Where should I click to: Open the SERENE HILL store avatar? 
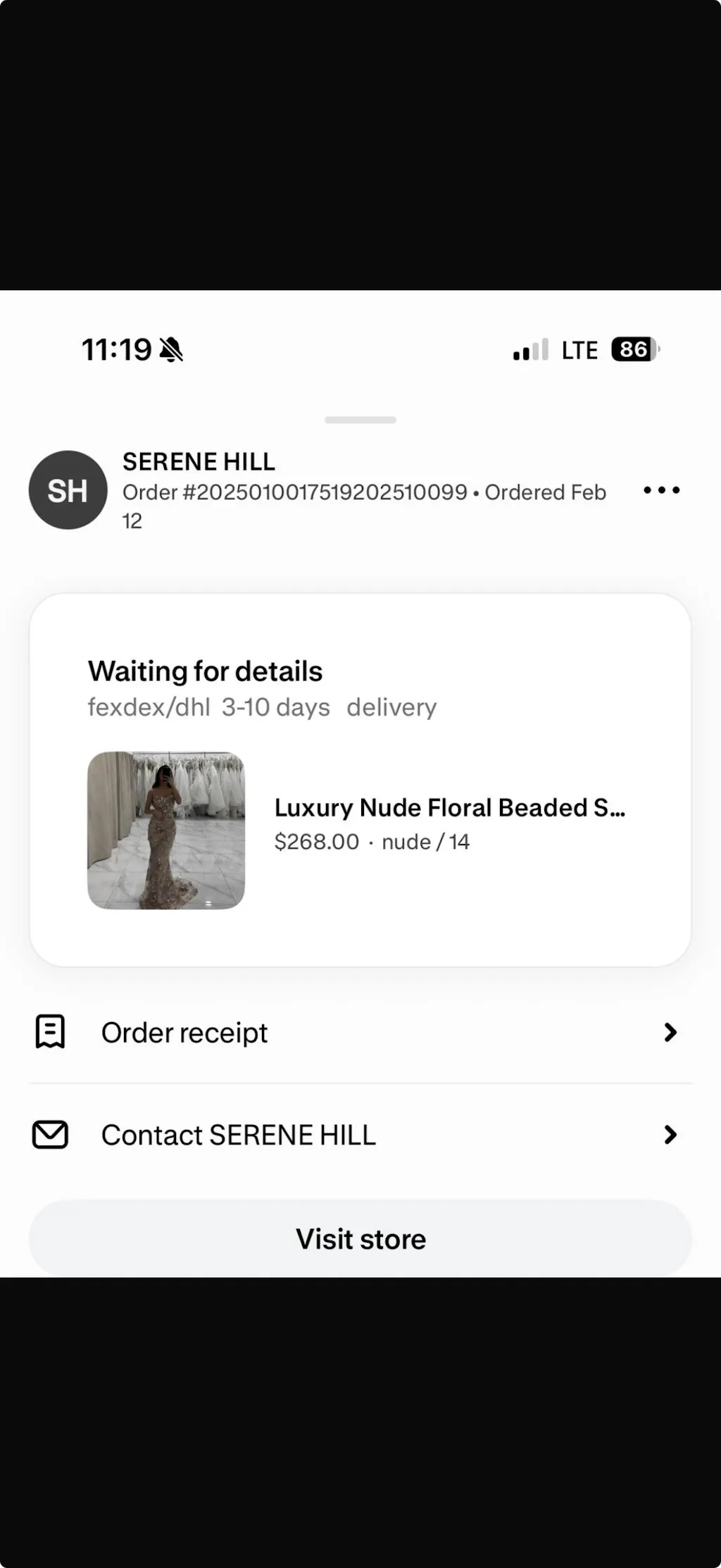coord(68,490)
